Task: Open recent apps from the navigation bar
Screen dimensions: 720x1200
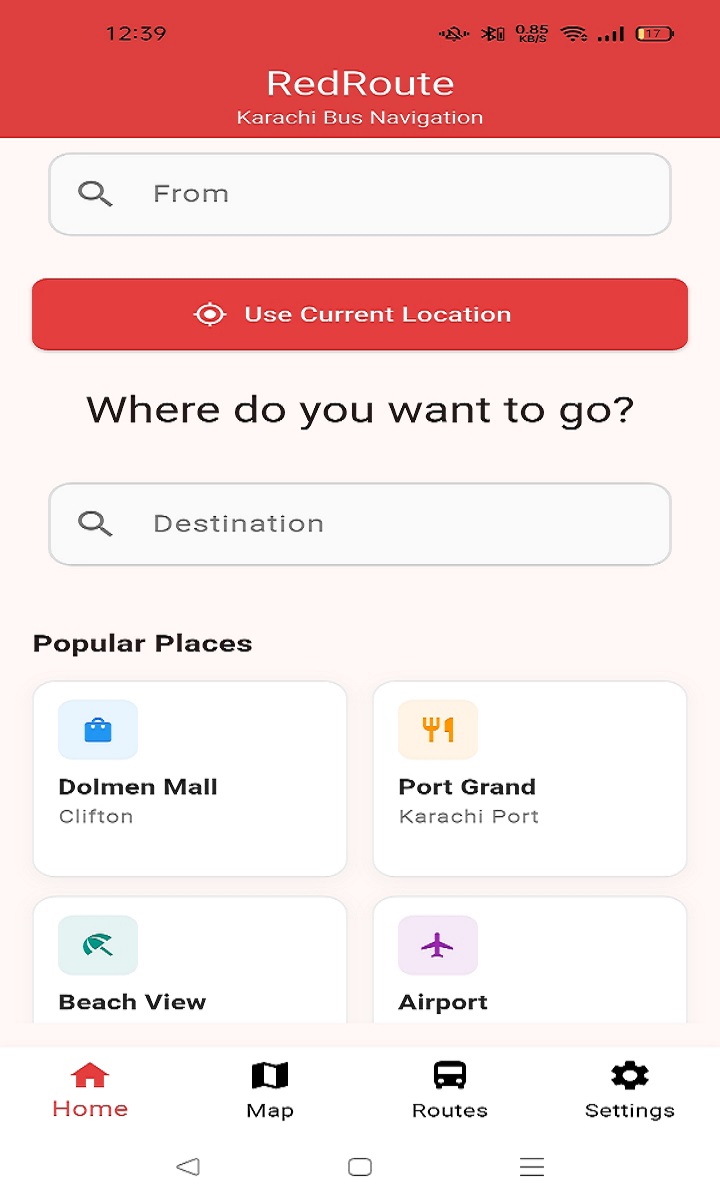Action: point(532,1166)
